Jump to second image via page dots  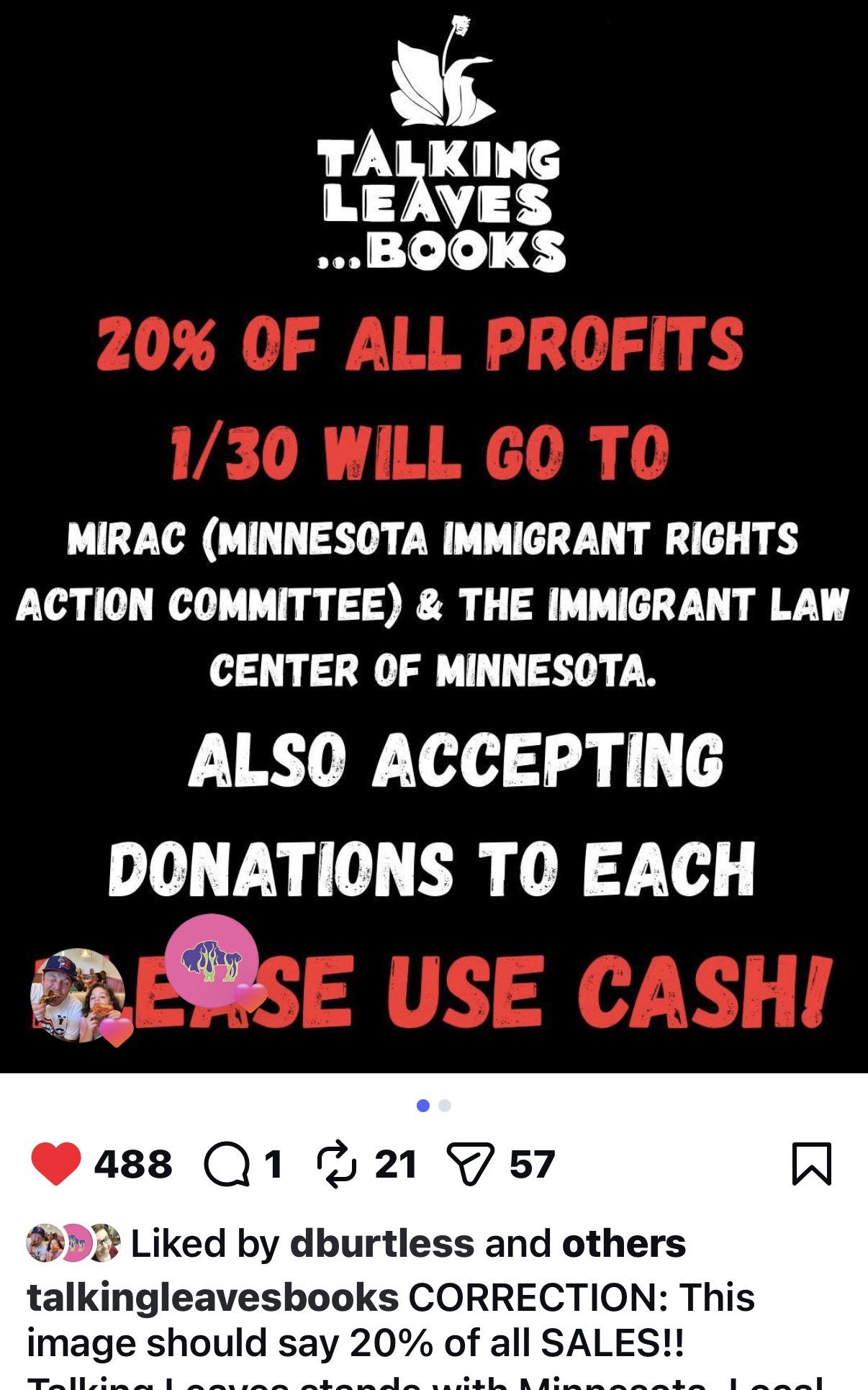pos(445,1106)
